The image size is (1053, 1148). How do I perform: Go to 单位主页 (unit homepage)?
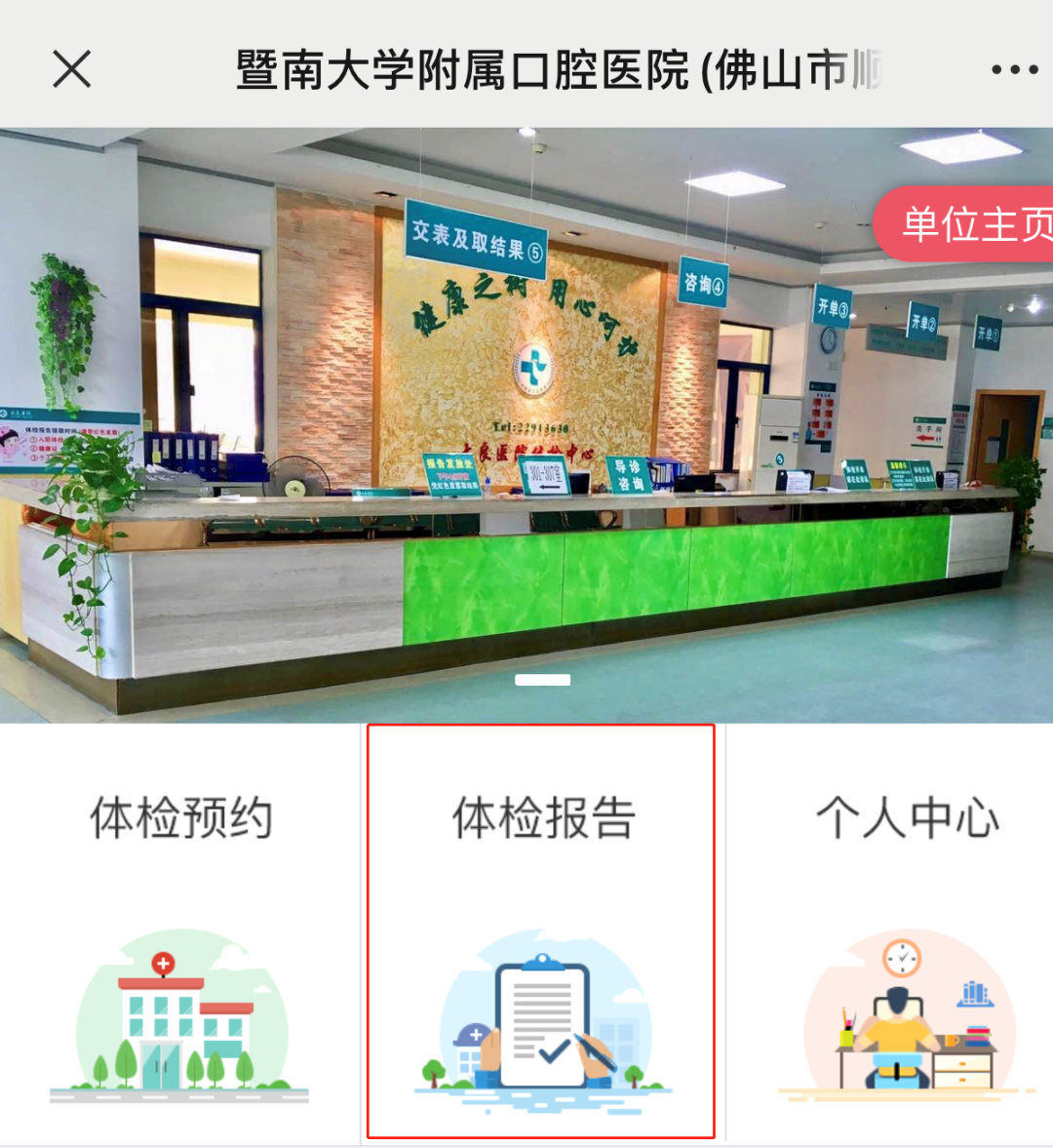(x=970, y=224)
